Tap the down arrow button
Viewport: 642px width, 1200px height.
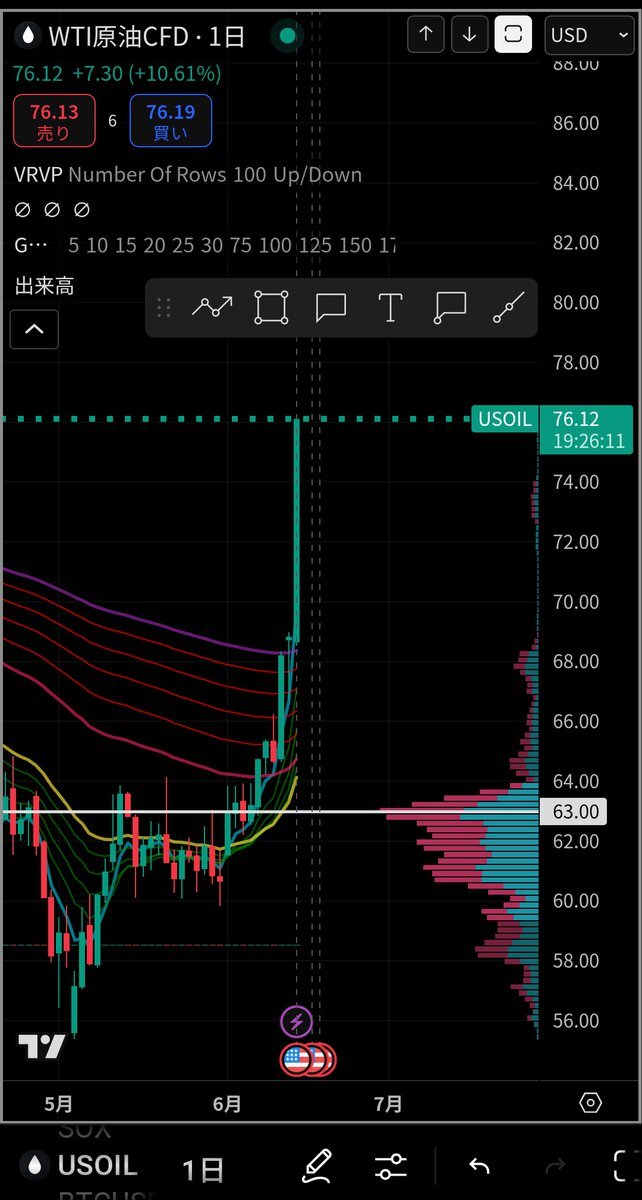[x=469, y=35]
